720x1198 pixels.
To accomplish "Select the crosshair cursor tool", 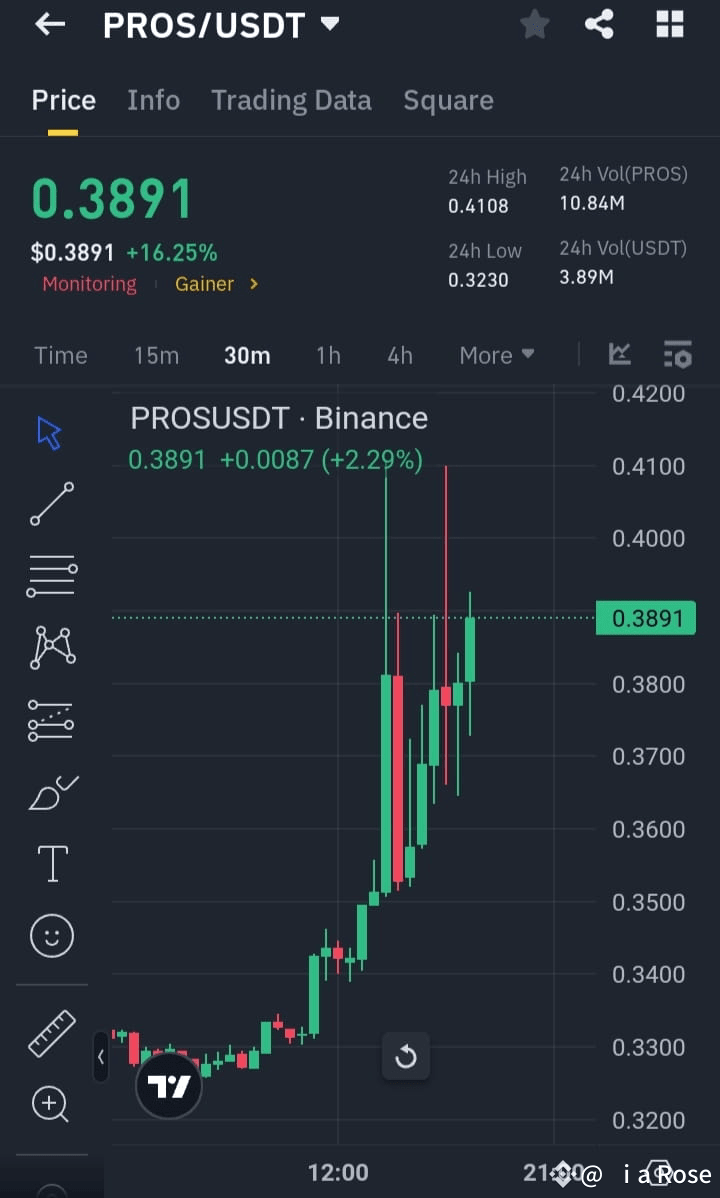I will 51,432.
